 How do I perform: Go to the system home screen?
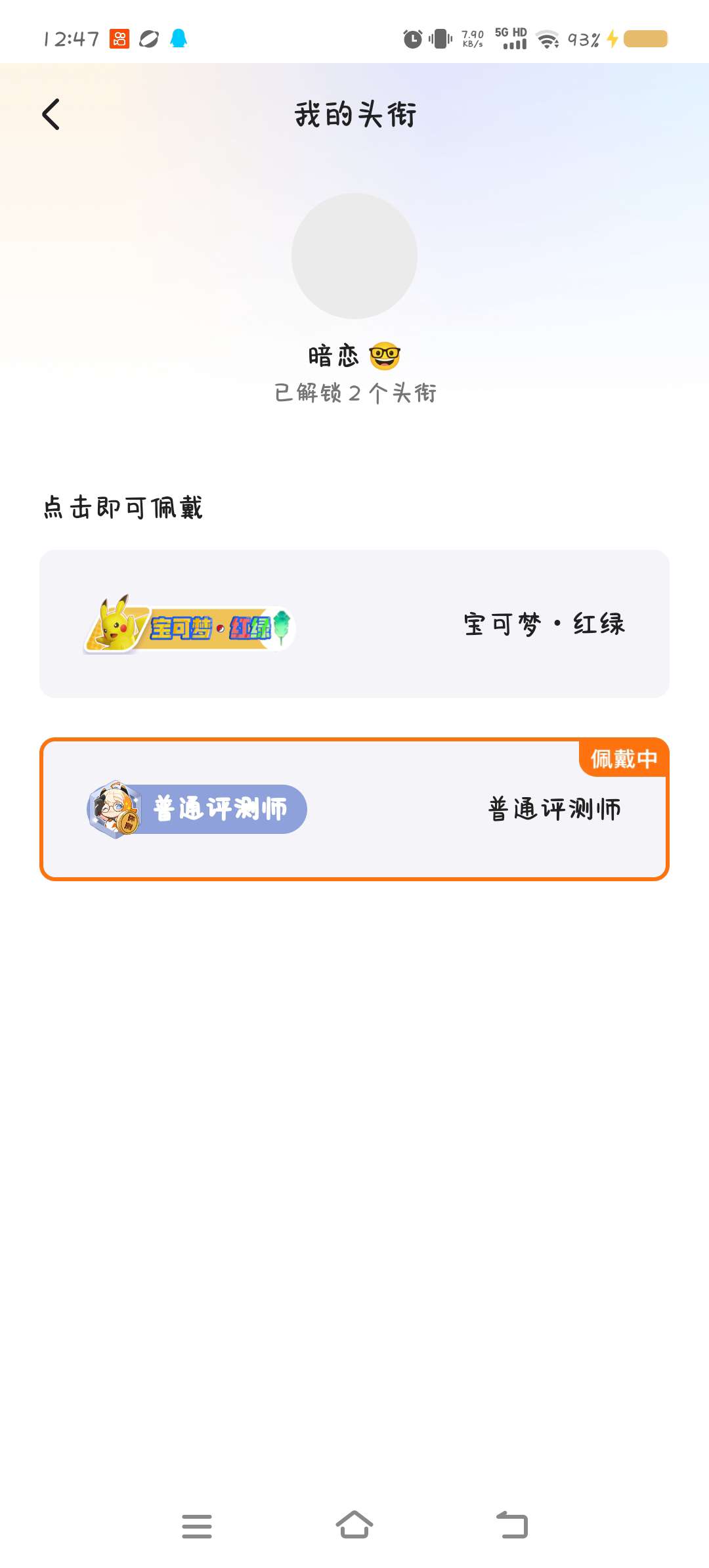coord(354,1525)
